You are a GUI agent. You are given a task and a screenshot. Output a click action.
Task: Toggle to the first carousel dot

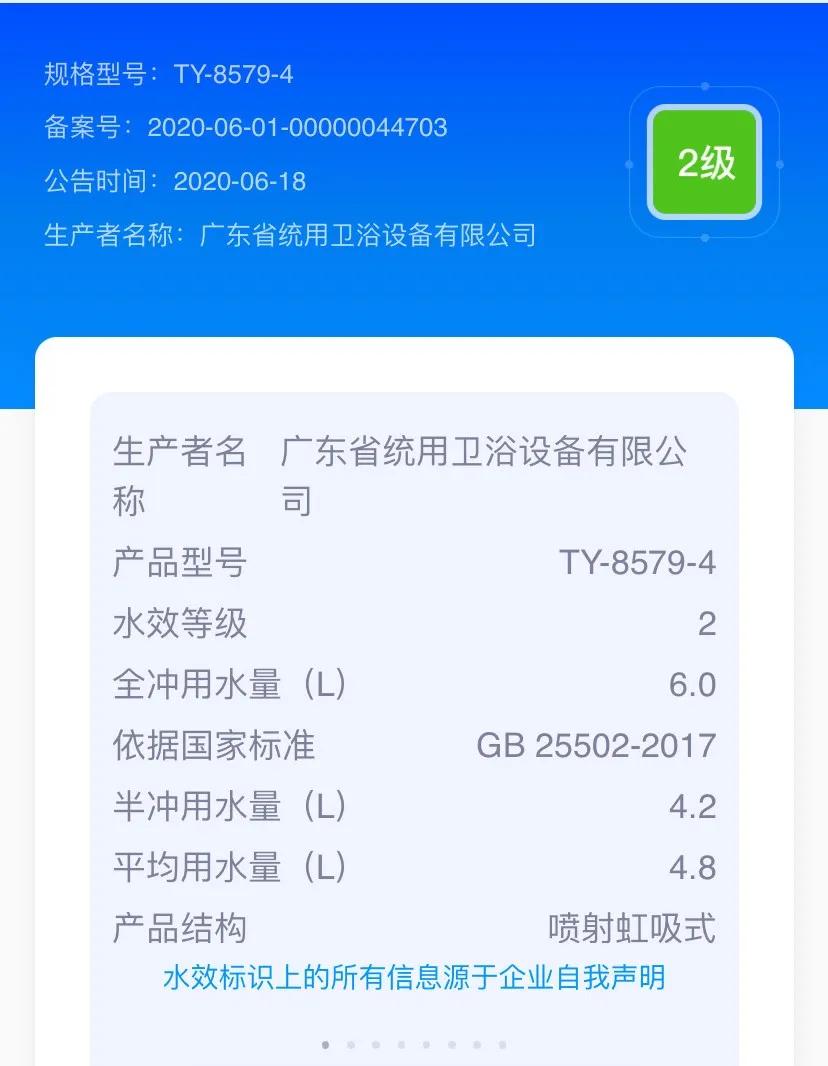(326, 1045)
